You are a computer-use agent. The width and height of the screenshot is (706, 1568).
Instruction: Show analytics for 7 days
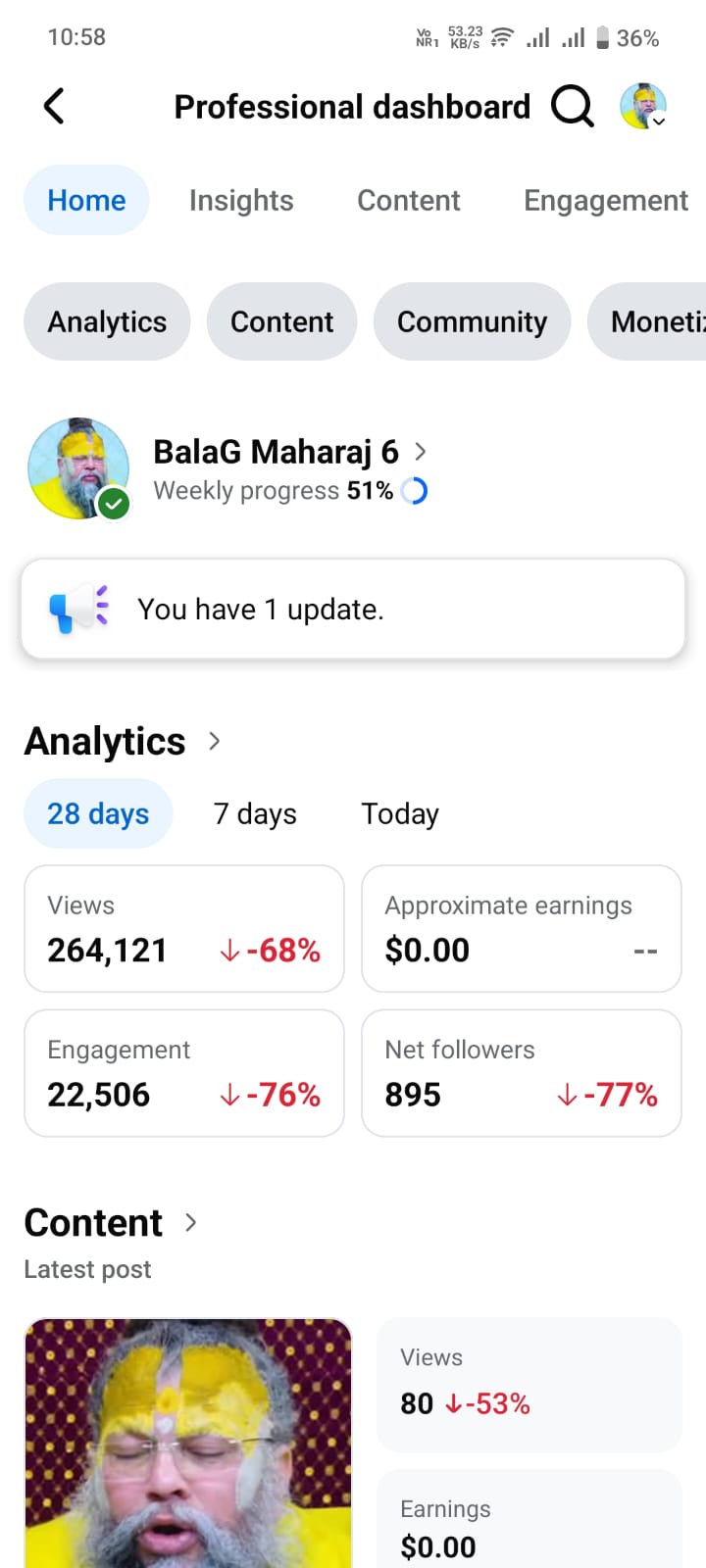pos(255,813)
